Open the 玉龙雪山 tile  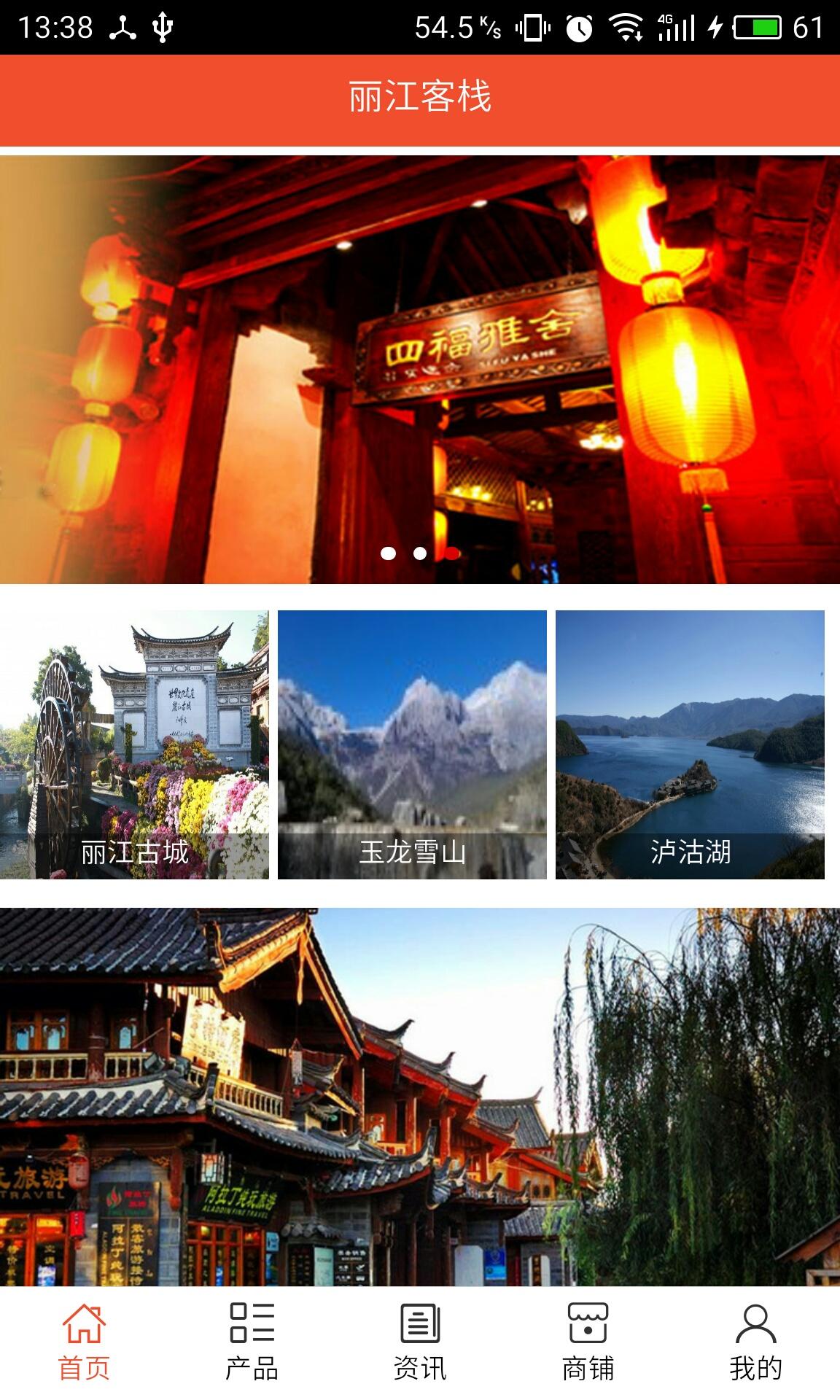coord(412,744)
